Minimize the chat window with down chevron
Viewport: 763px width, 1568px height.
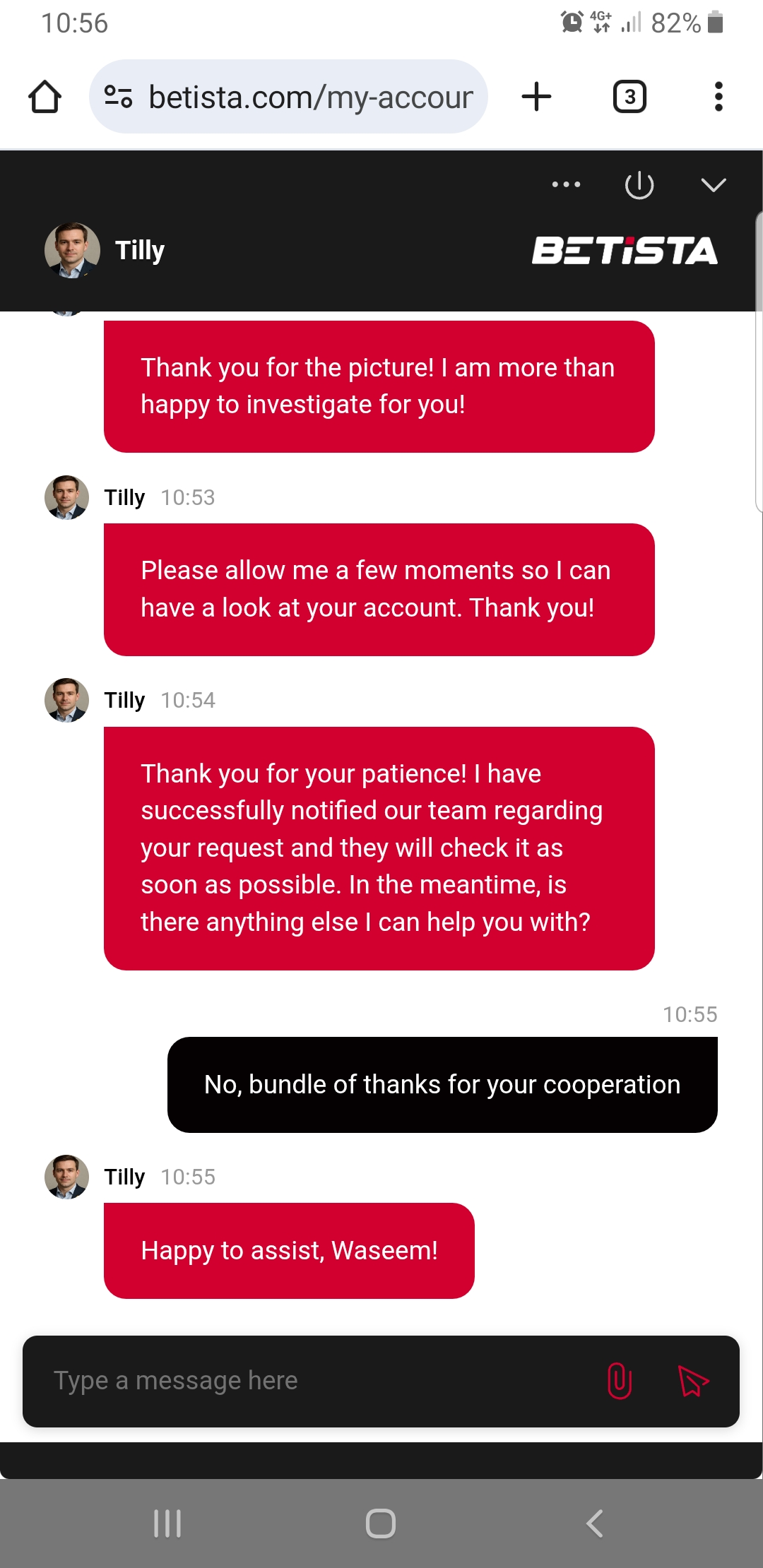[713, 185]
